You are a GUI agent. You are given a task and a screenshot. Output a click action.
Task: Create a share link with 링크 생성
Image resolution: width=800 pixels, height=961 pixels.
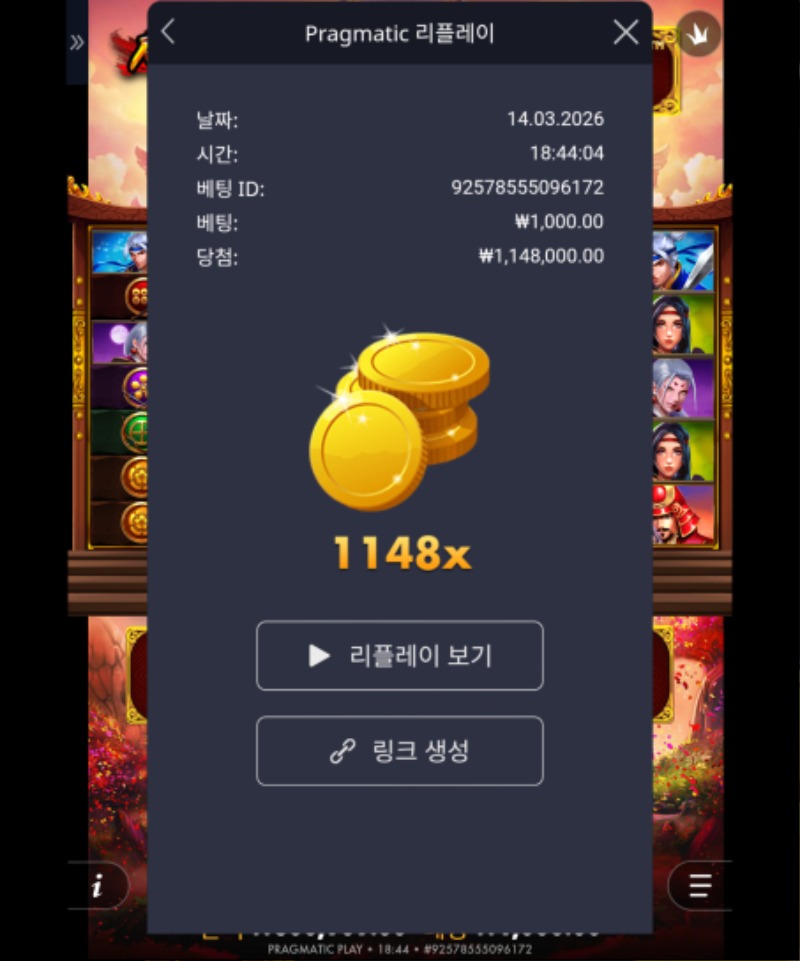click(400, 751)
